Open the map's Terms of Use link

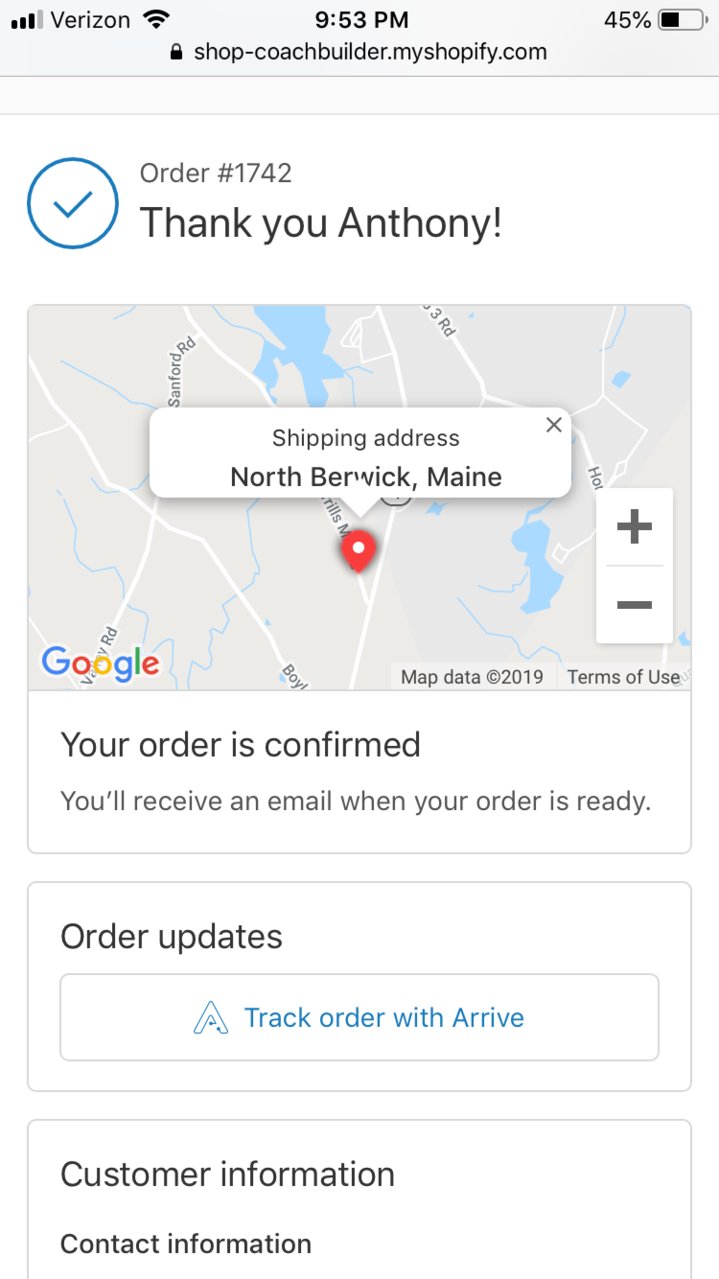coord(623,677)
